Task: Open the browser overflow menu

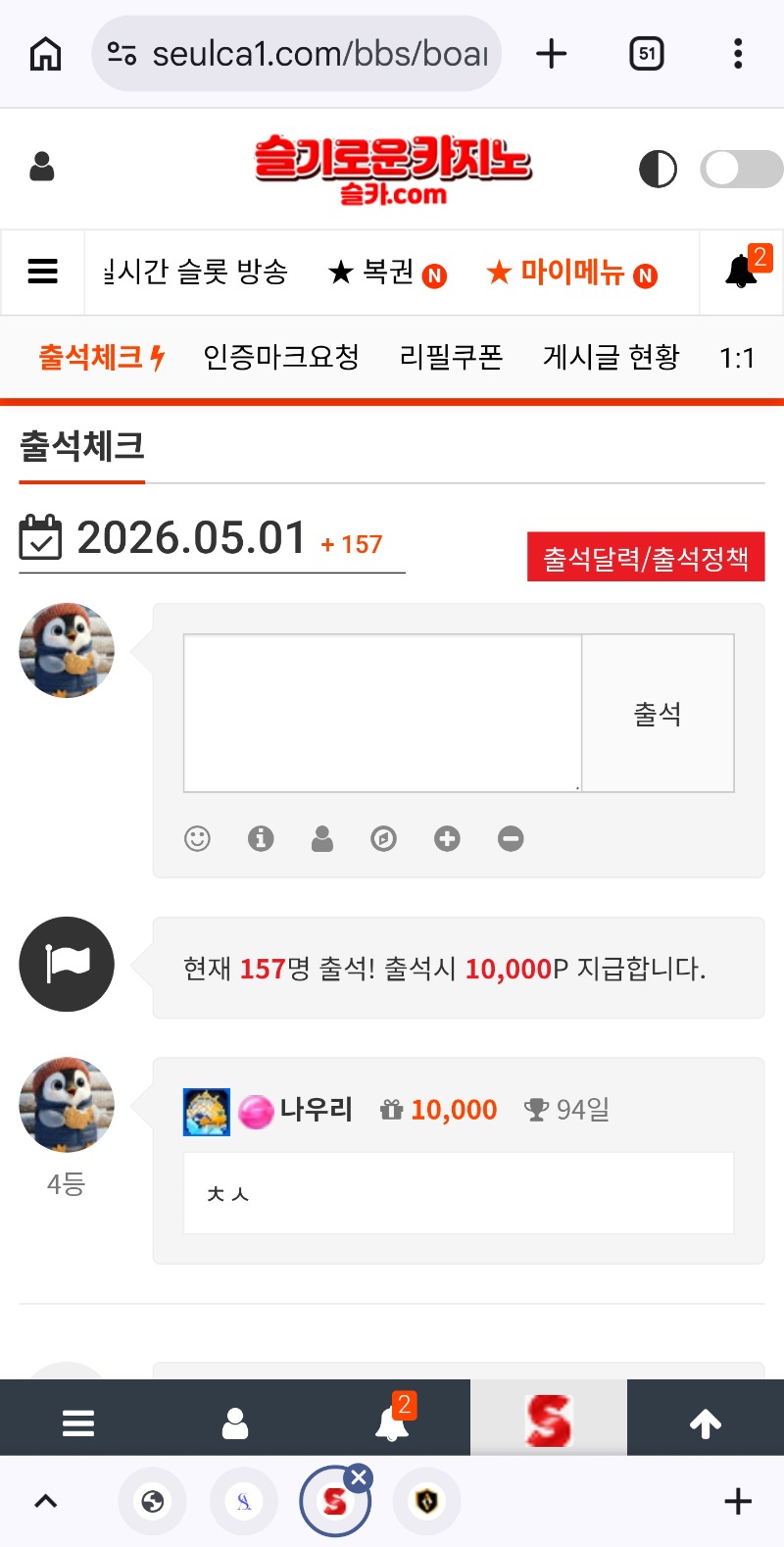Action: [738, 53]
